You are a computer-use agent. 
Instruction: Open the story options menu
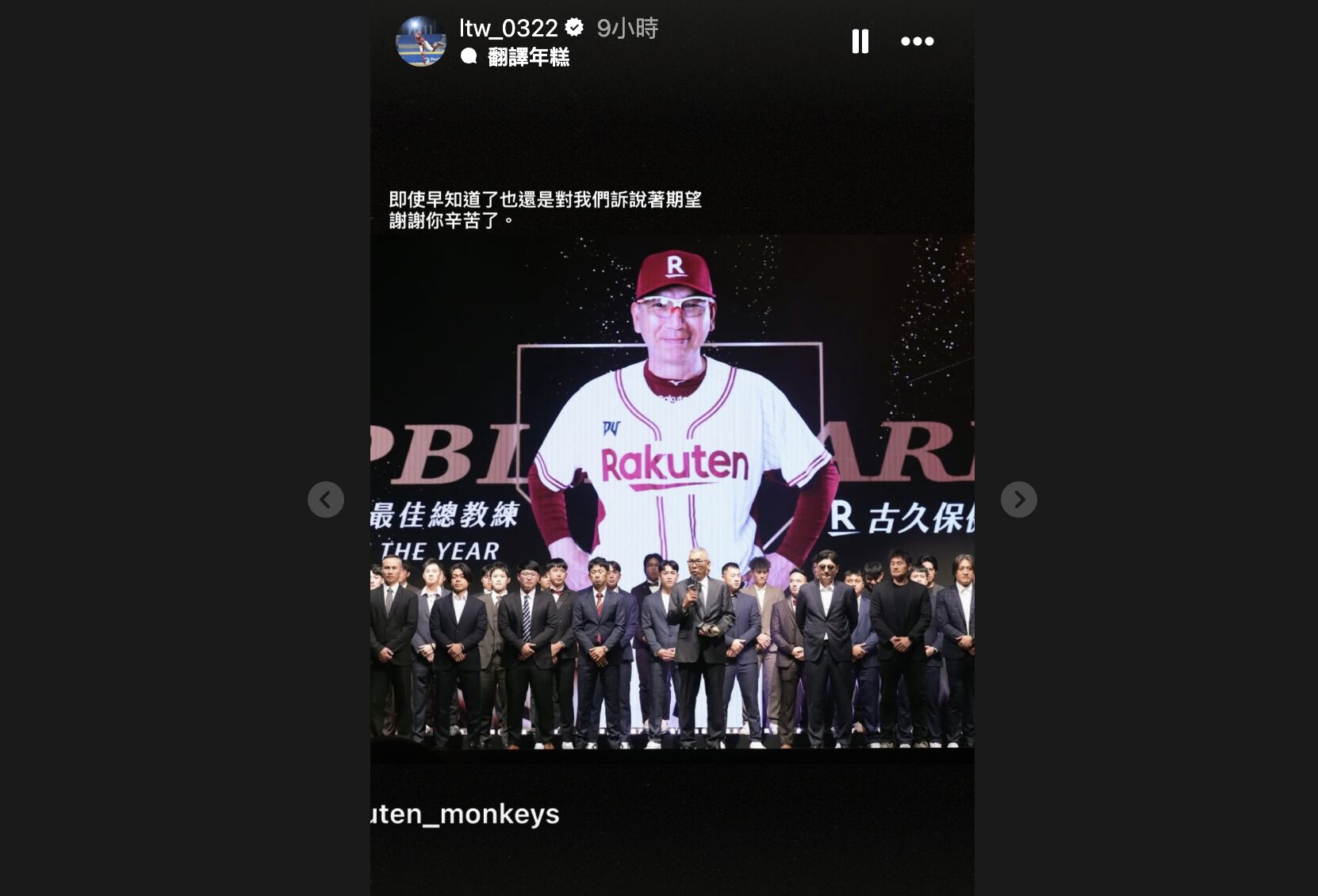(x=917, y=41)
